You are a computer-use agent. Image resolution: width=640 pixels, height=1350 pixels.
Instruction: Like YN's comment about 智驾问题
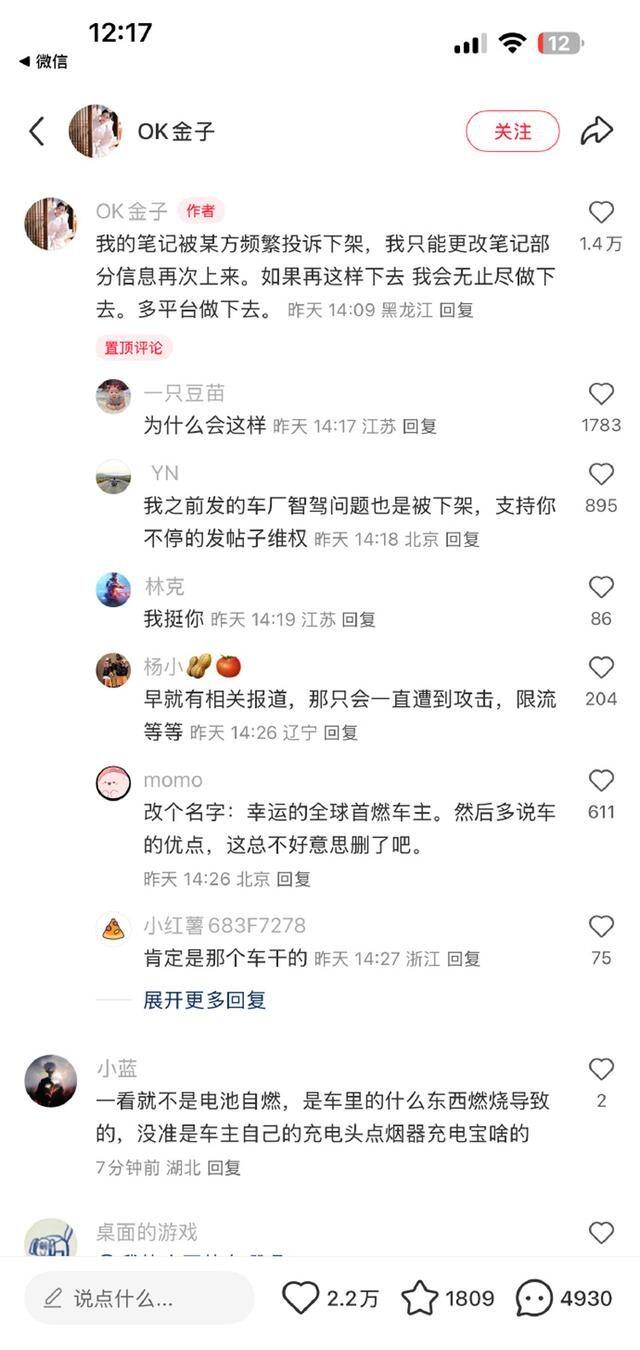tap(601, 474)
